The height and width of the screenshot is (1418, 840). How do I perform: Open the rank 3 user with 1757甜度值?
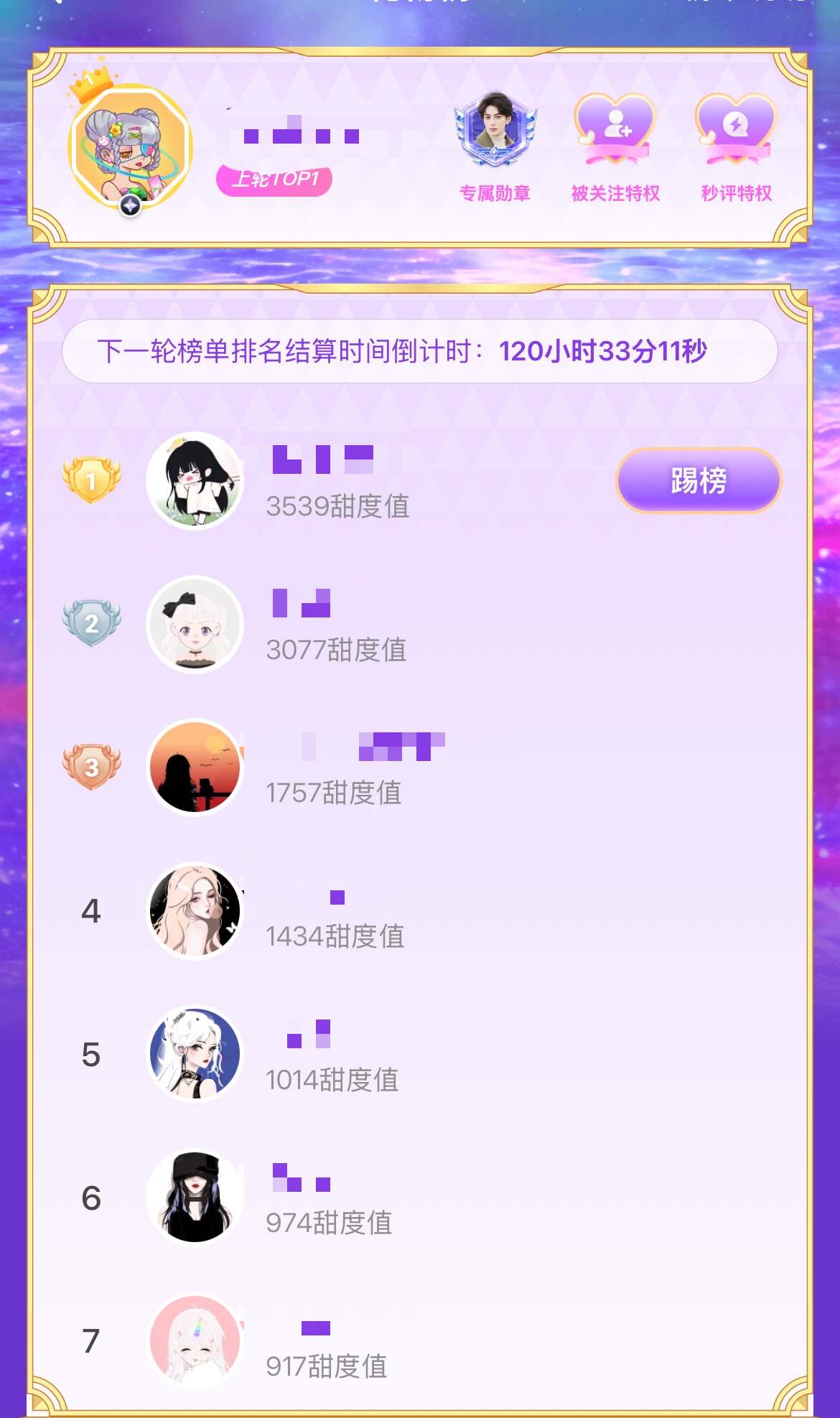195,768
